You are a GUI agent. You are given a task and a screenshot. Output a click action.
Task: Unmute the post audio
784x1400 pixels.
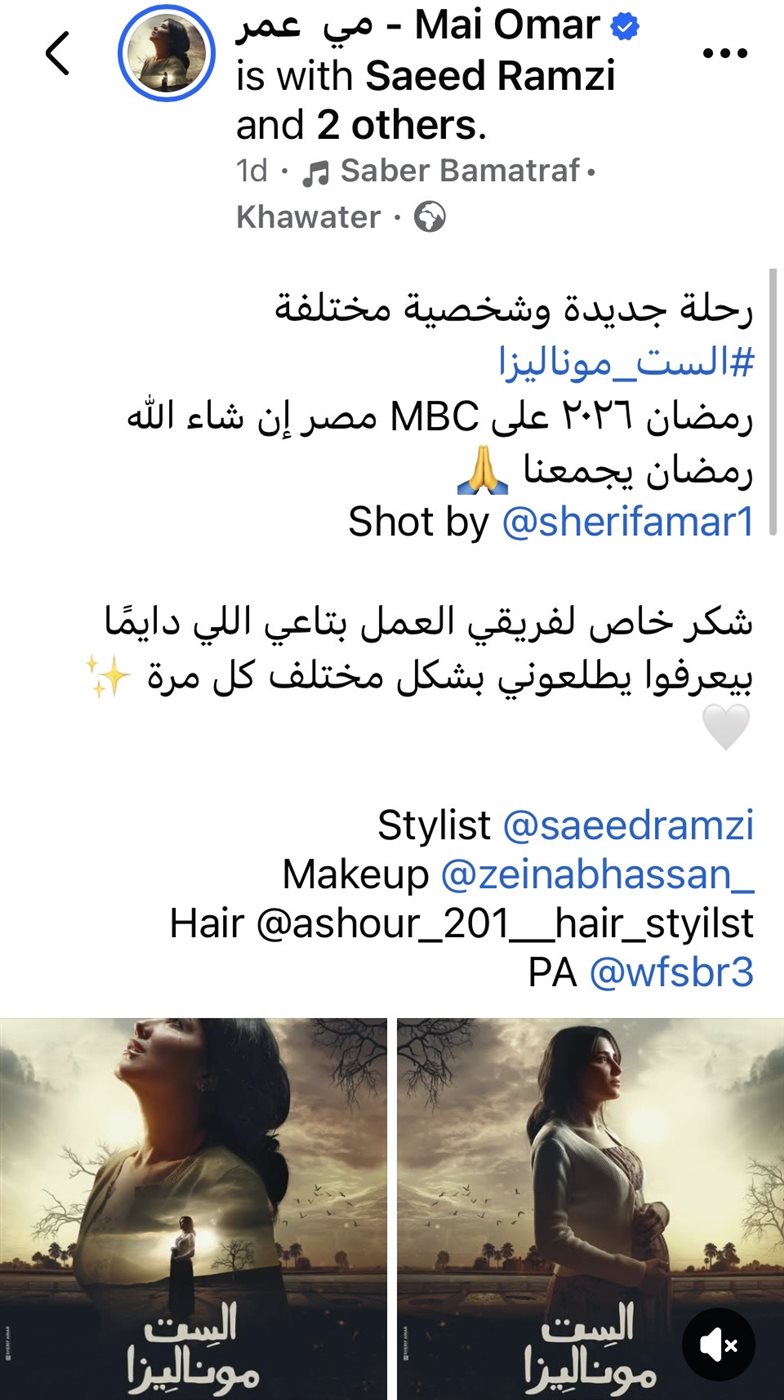pyautogui.click(x=719, y=1345)
